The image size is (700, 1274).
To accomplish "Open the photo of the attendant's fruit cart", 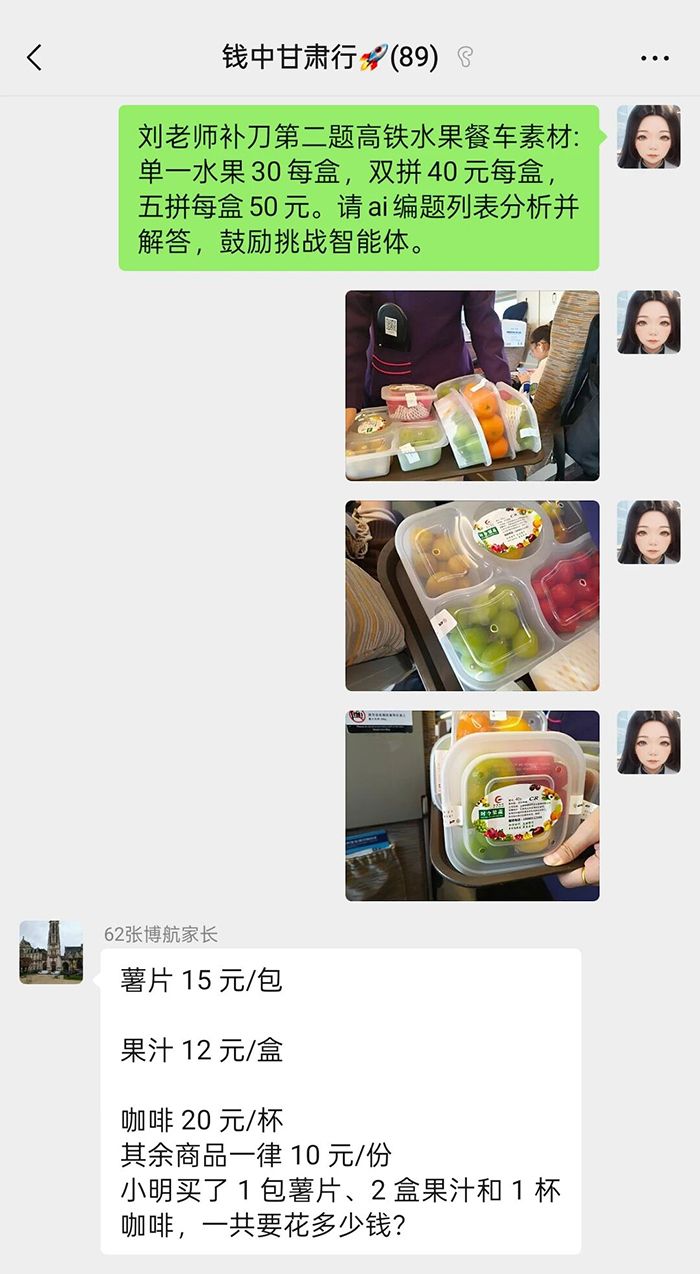I will tap(472, 386).
